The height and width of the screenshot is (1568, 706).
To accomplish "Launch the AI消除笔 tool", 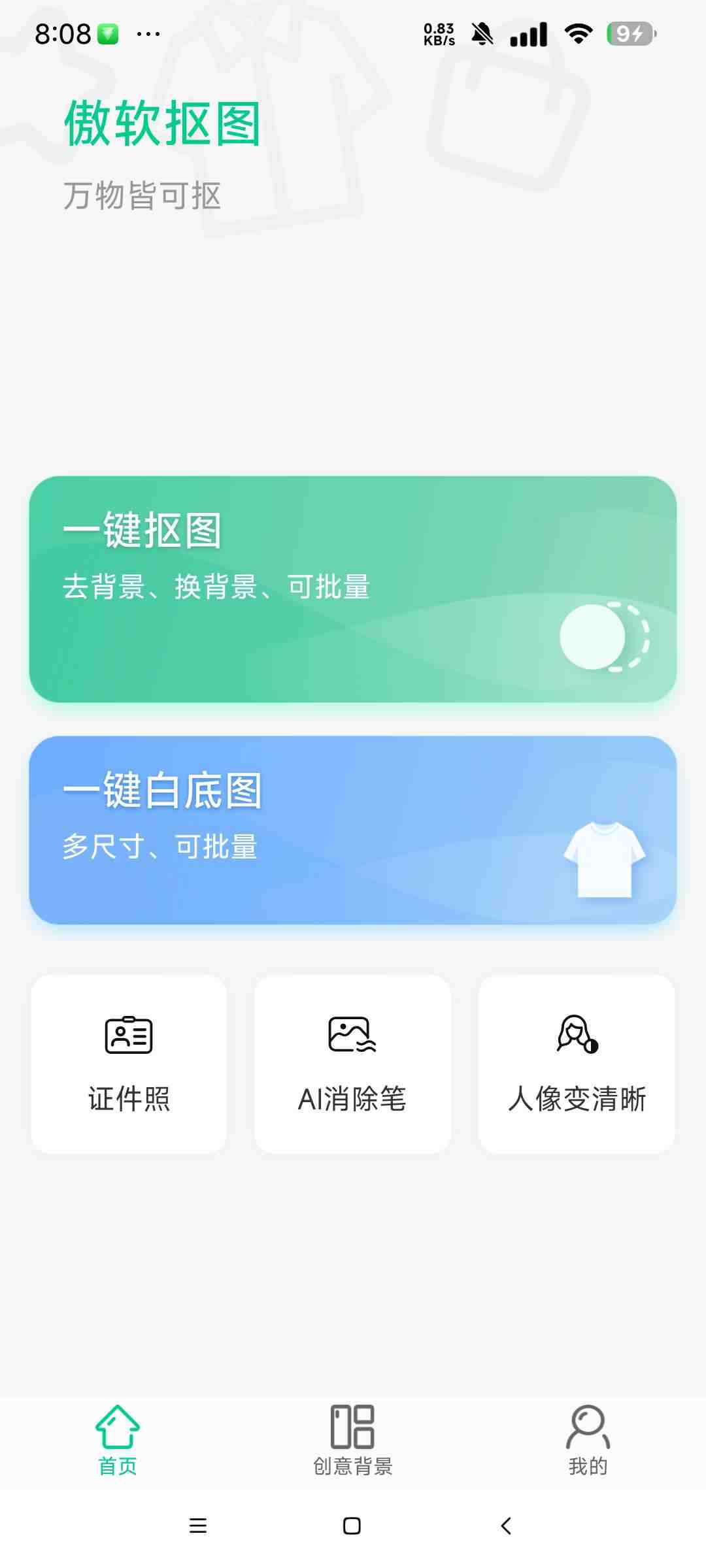I will tap(352, 1064).
